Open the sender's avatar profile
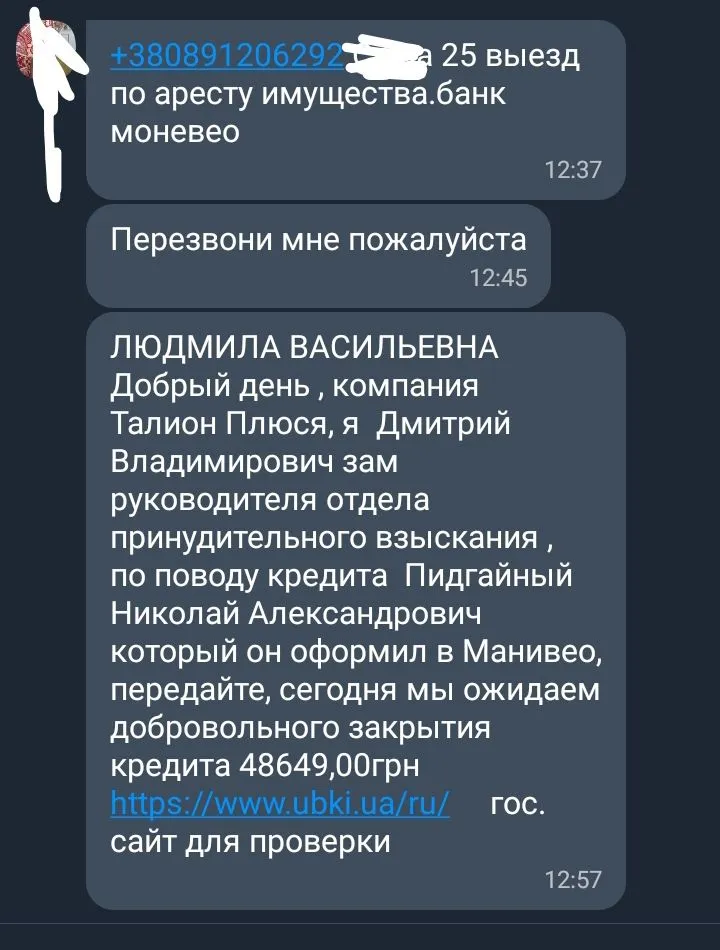Viewport: 720px width, 950px height. (x=44, y=50)
